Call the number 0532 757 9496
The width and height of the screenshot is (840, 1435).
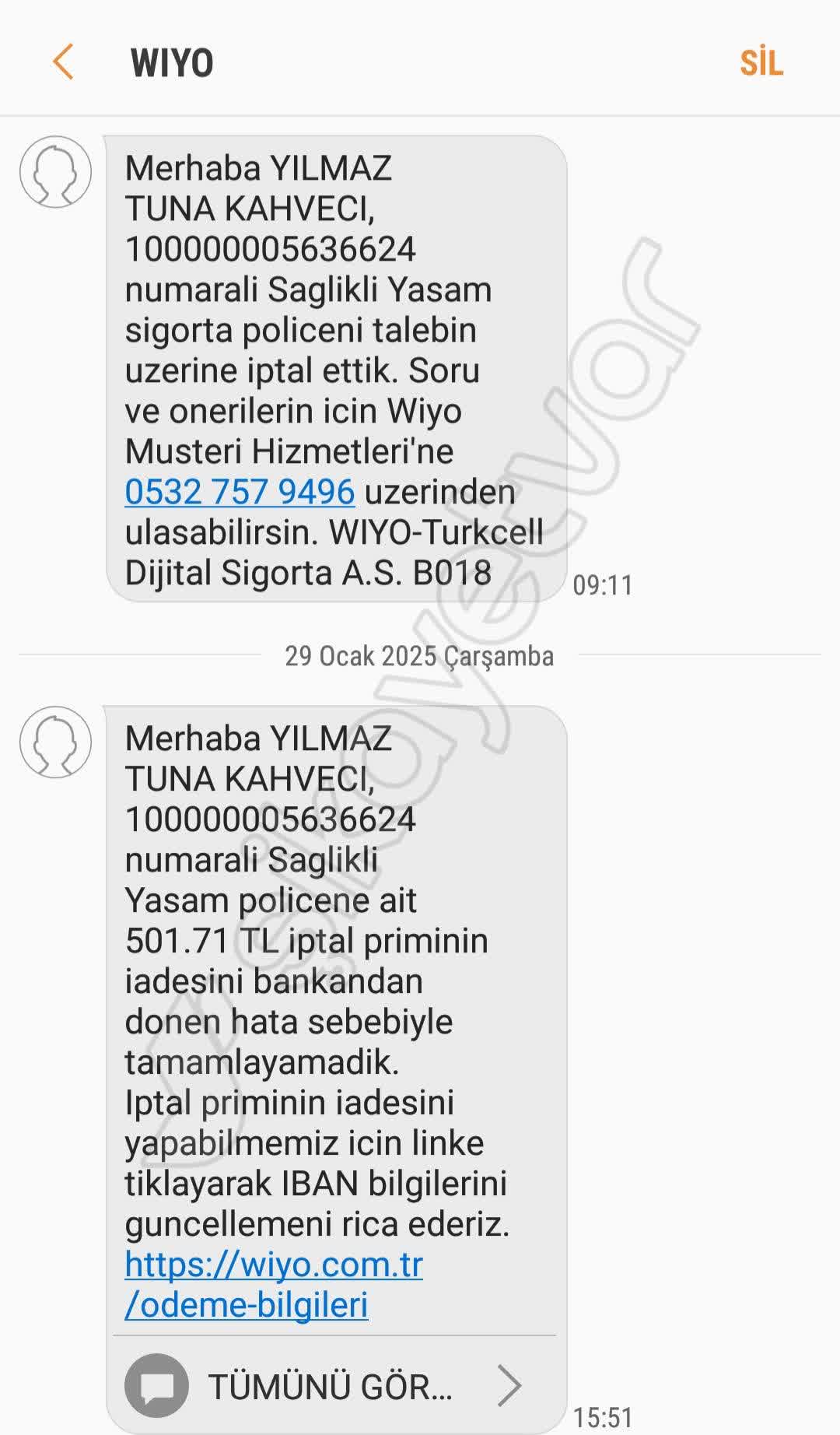(239, 491)
